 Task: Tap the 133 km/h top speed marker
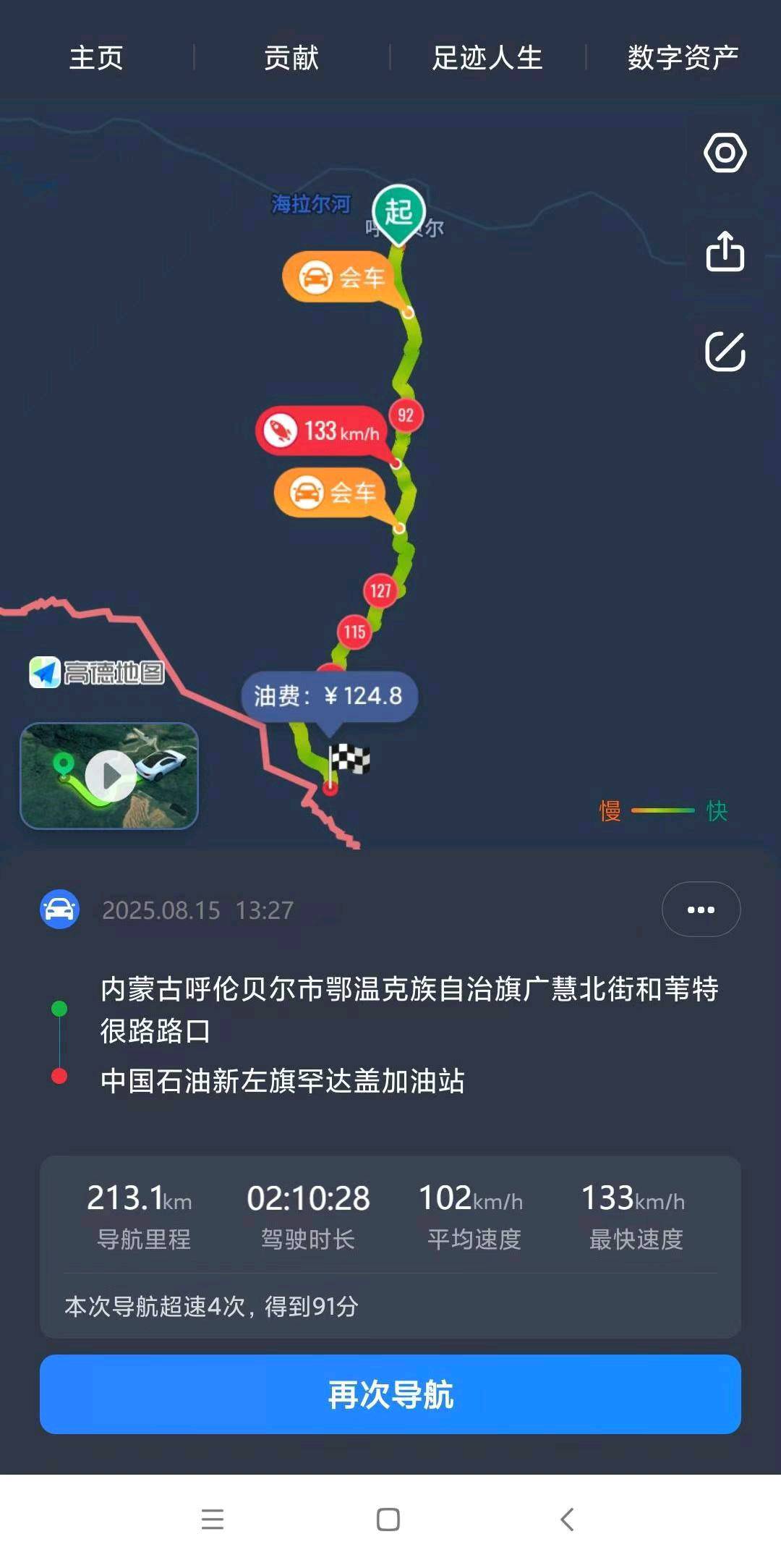coord(322,431)
